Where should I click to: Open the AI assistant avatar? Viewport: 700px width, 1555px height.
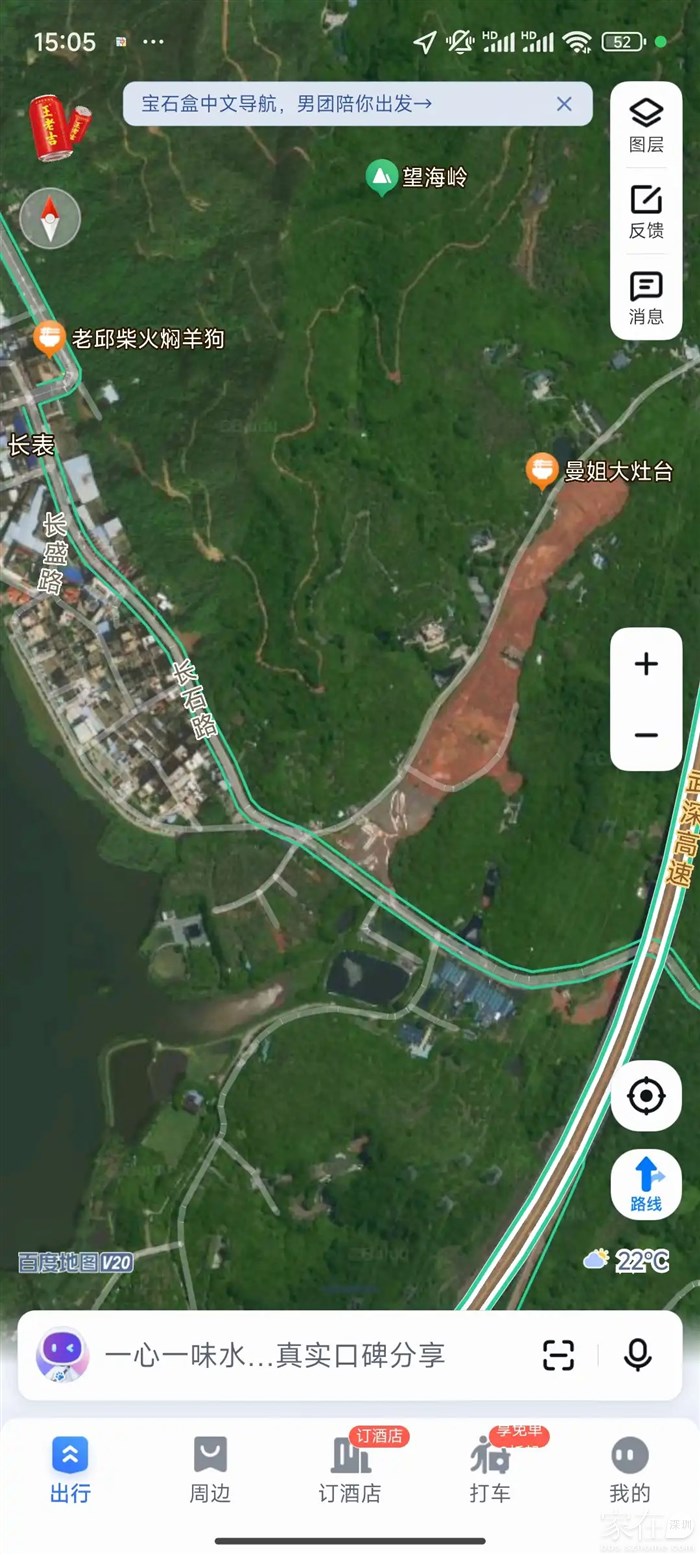(62, 1355)
